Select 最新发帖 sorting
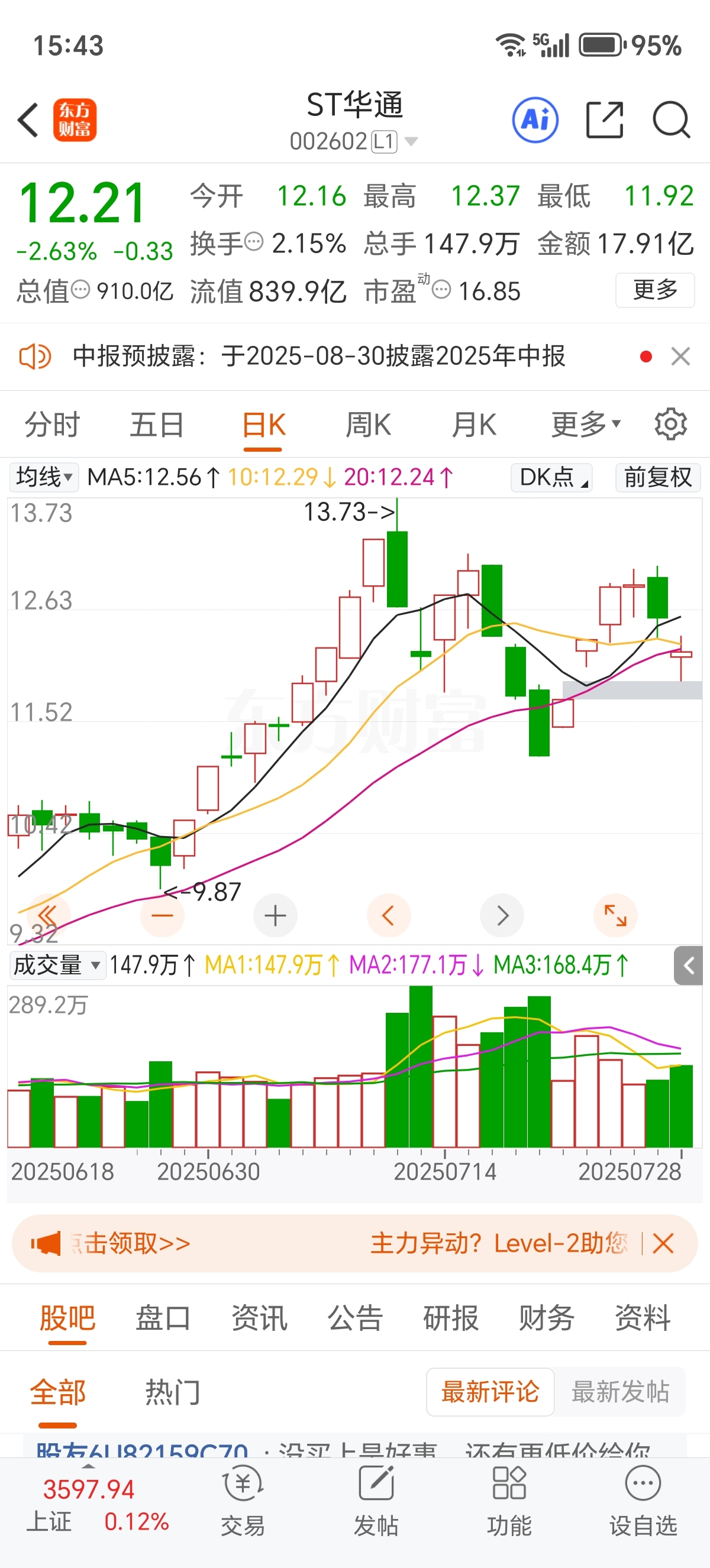The image size is (710, 1568). tap(621, 1392)
